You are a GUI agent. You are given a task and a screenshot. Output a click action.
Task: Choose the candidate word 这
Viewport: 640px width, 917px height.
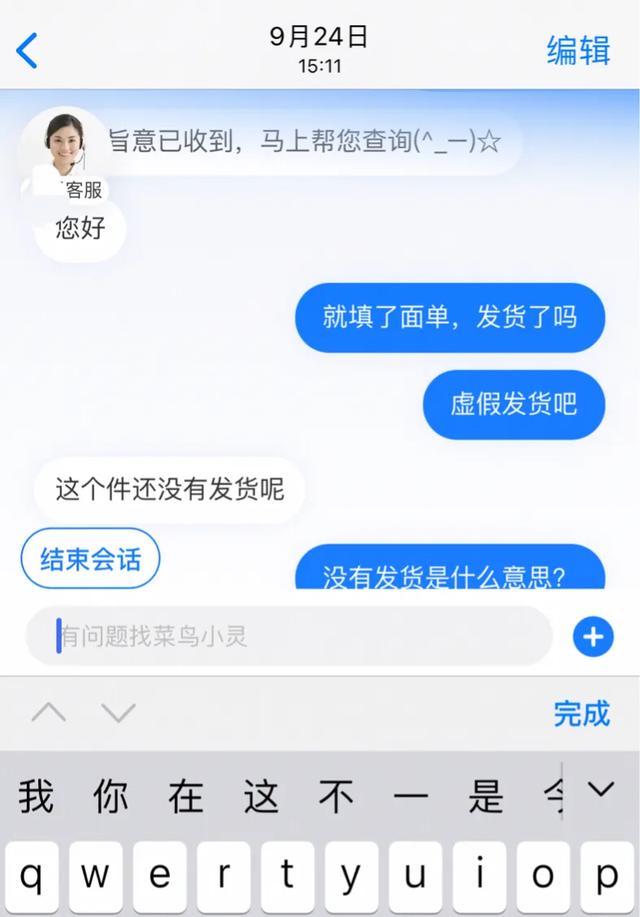261,797
